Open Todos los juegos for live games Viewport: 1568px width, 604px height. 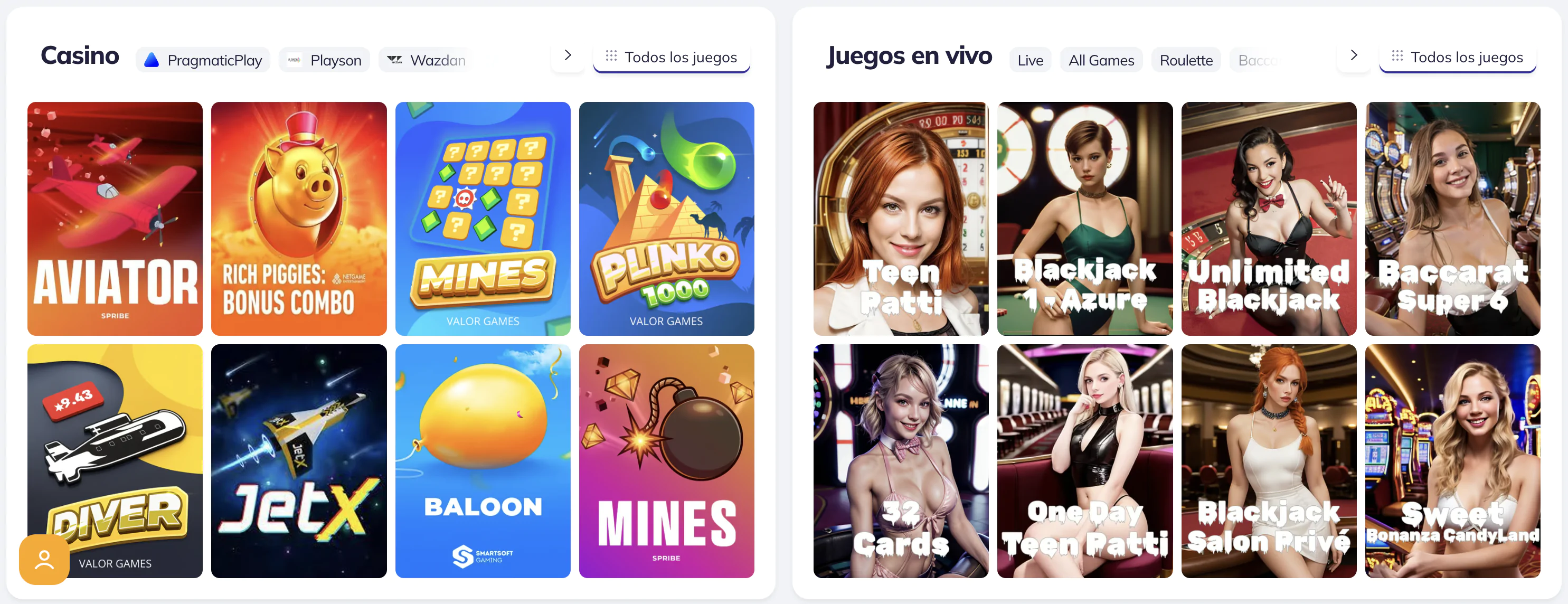[1457, 57]
